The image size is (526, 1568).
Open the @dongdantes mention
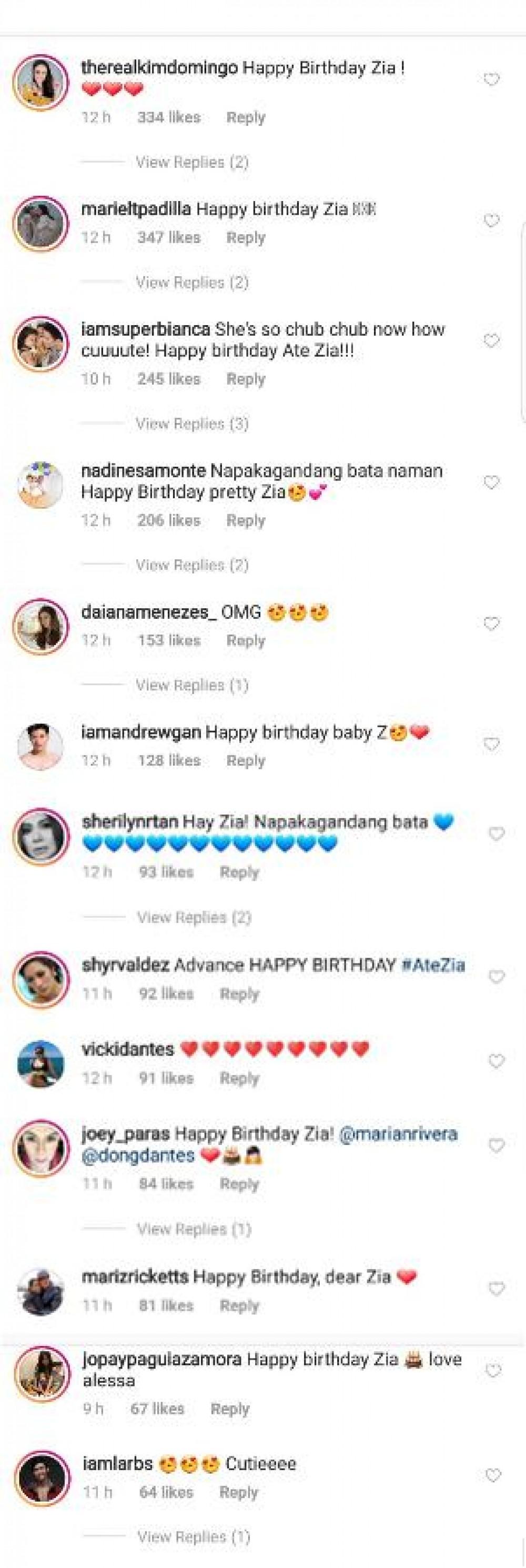[138, 1155]
